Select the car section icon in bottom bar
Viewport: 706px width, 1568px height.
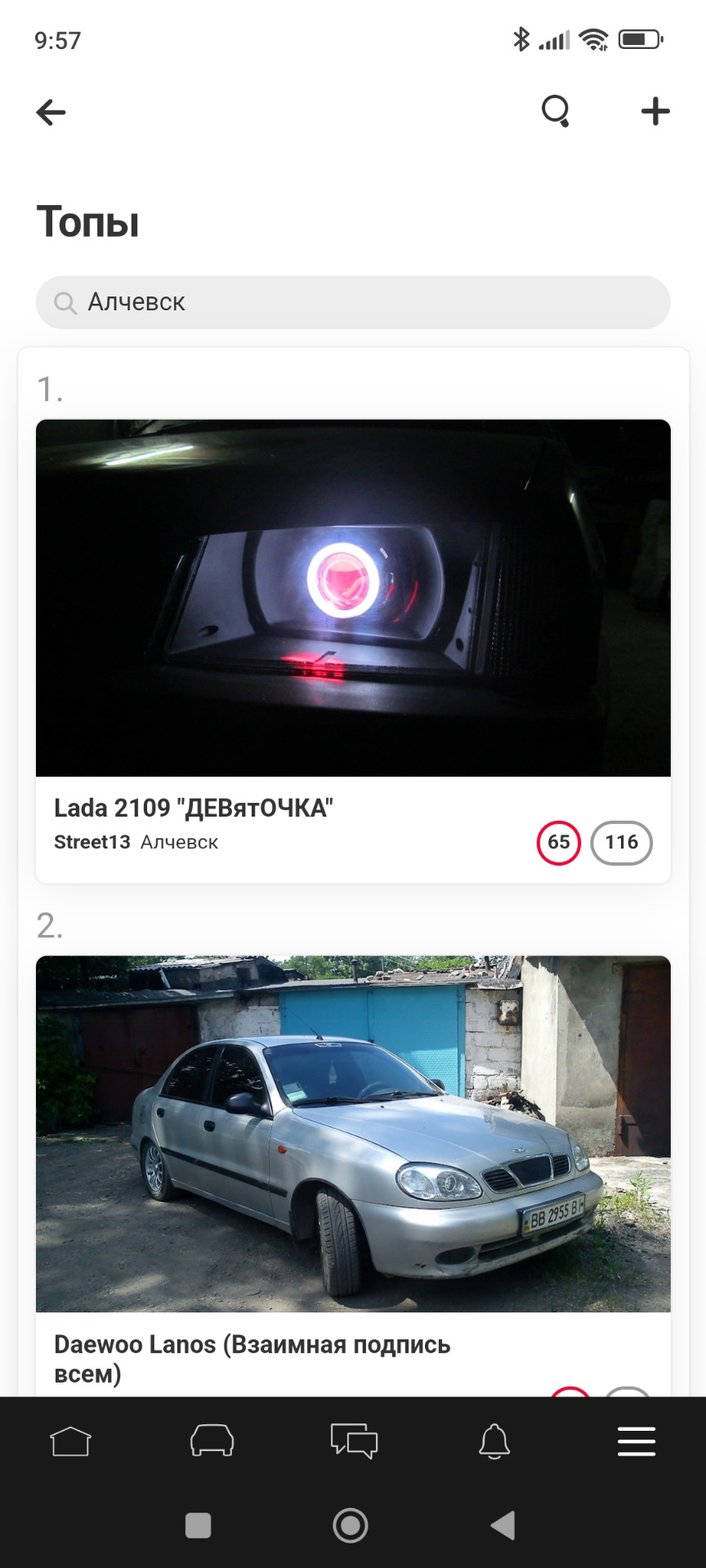212,1440
